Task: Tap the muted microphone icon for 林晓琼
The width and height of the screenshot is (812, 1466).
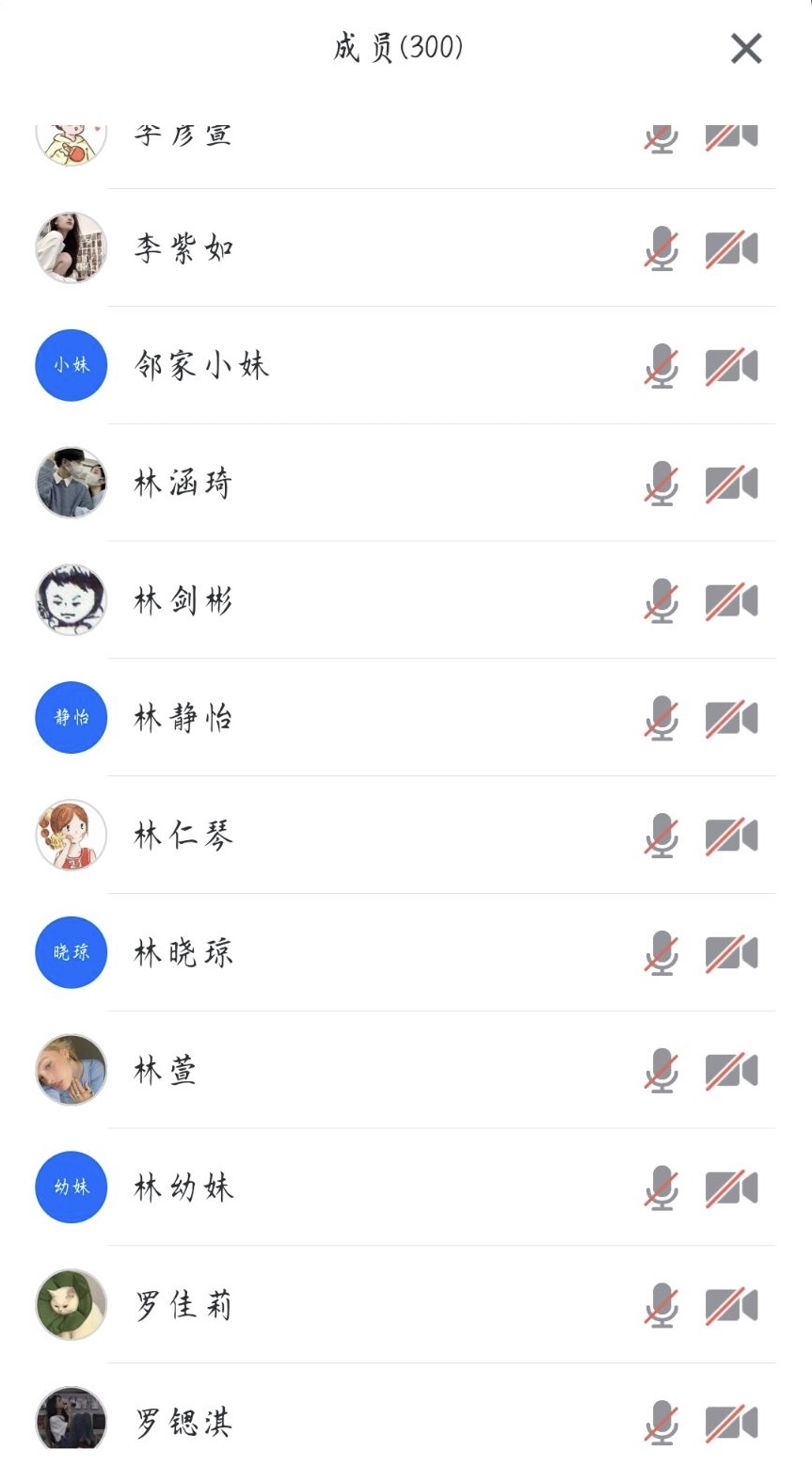Action: (x=661, y=953)
